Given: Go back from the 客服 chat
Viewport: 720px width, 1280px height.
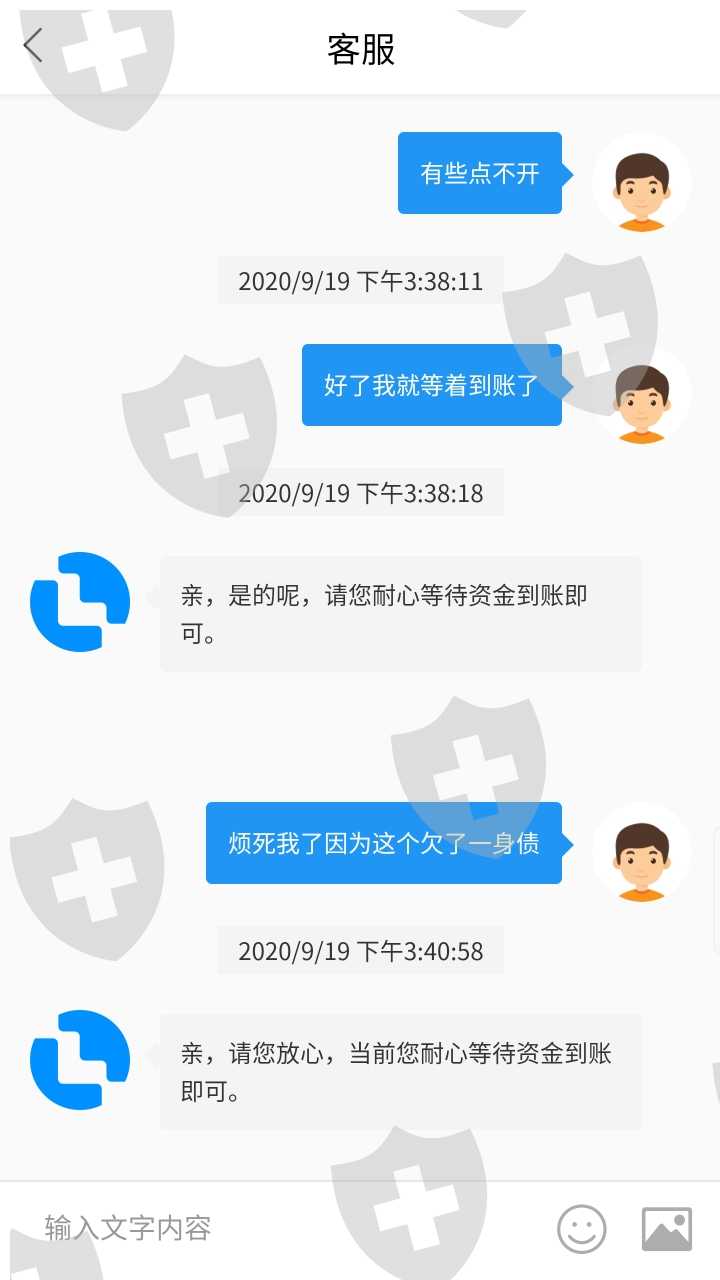Looking at the screenshot, I should click(x=33, y=46).
